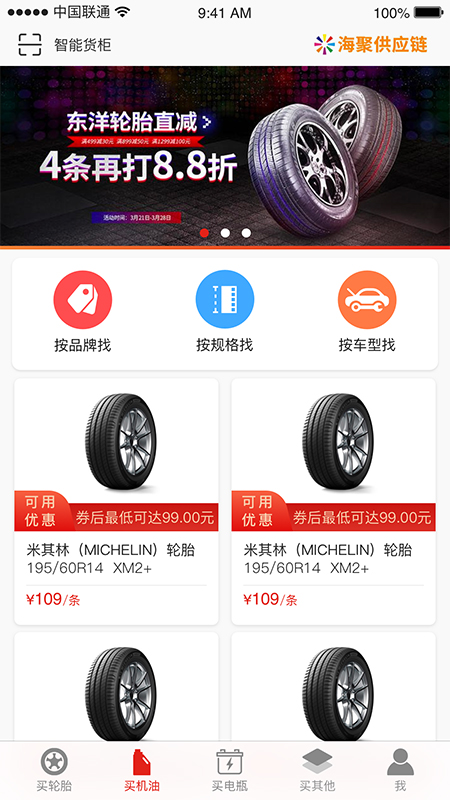The height and width of the screenshot is (800, 450).
Task: Jump to the second banner page dot
Action: pos(225,233)
